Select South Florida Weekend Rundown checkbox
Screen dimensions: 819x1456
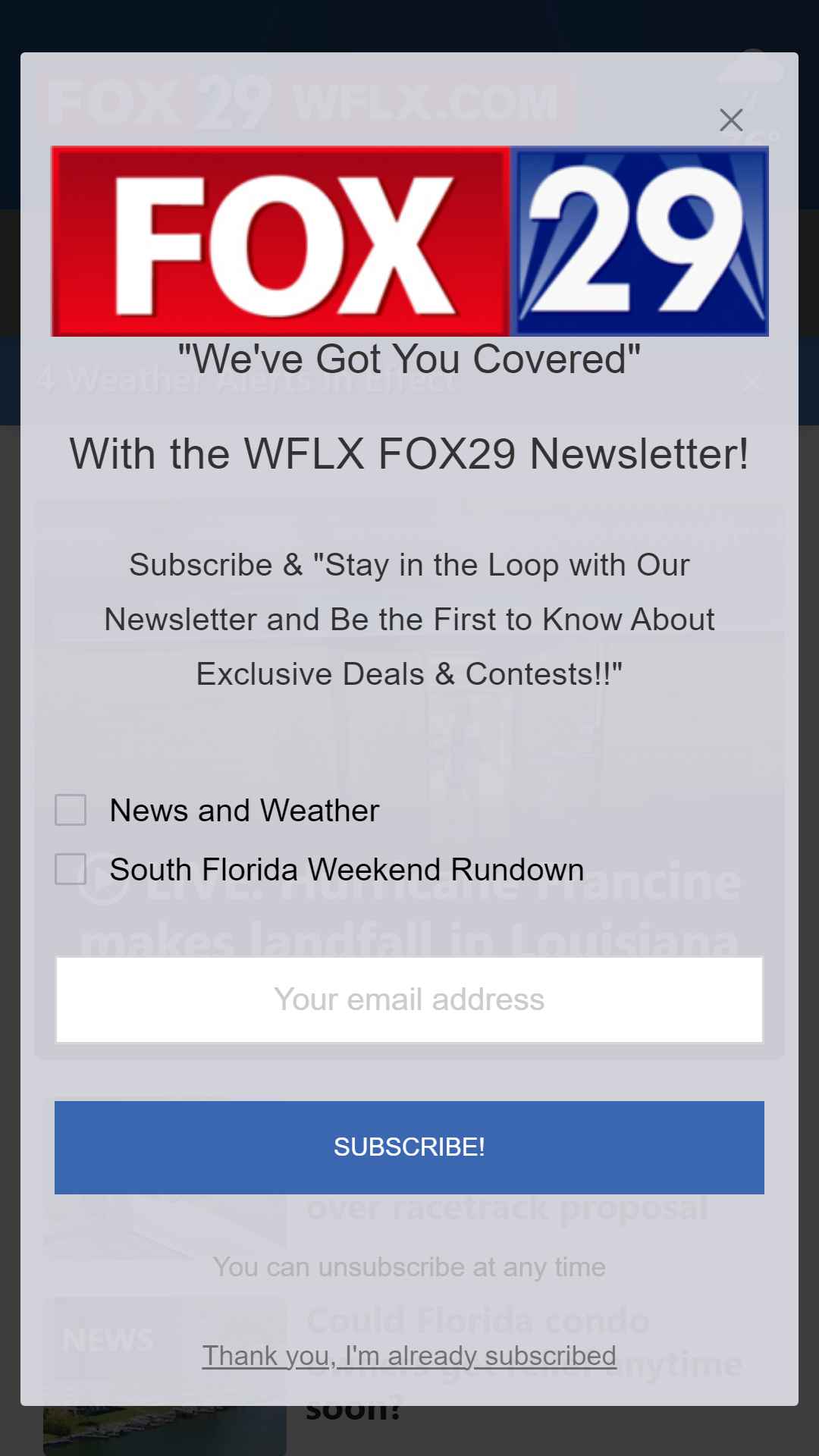click(x=71, y=869)
